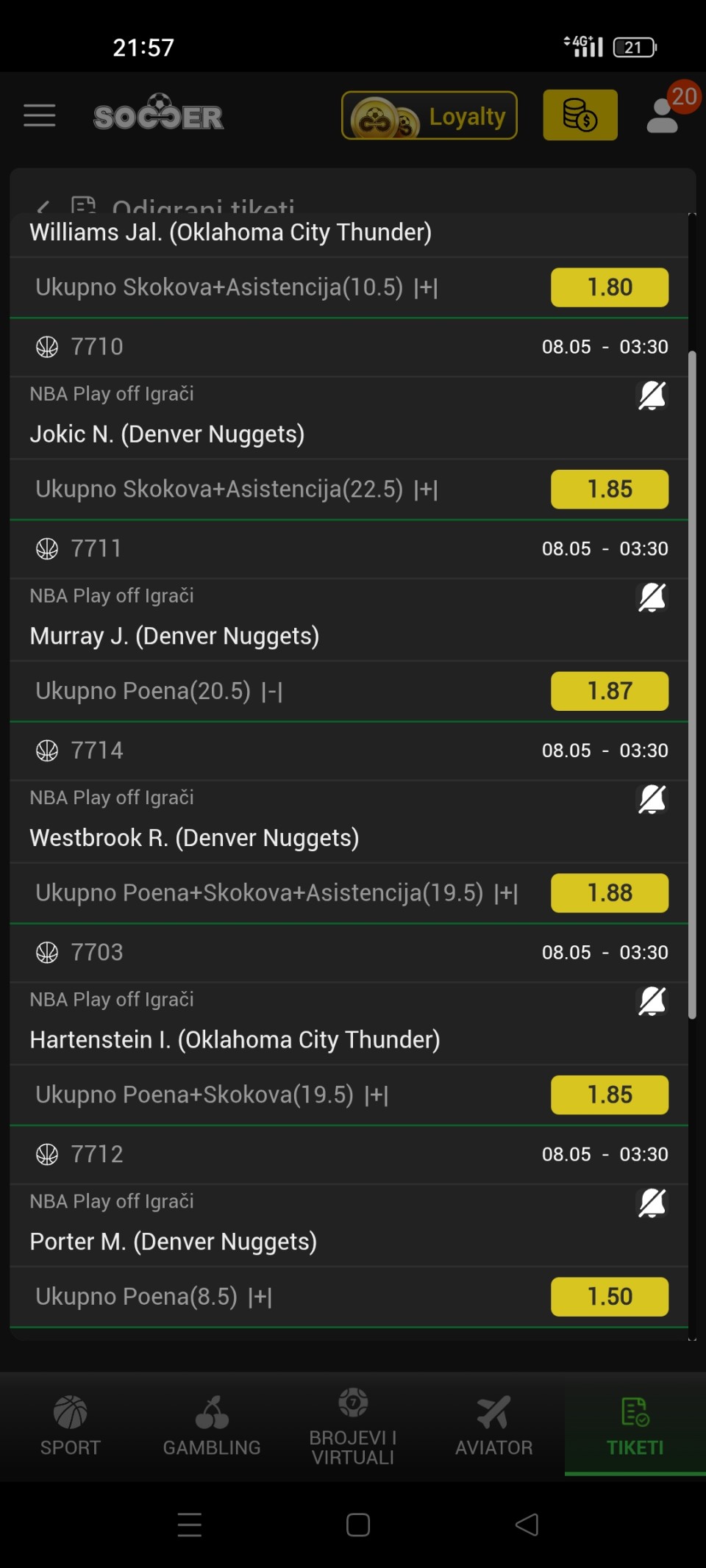Open the hamburger drawer menu
Image resolution: width=706 pixels, height=1568 pixels.
pos(40,115)
